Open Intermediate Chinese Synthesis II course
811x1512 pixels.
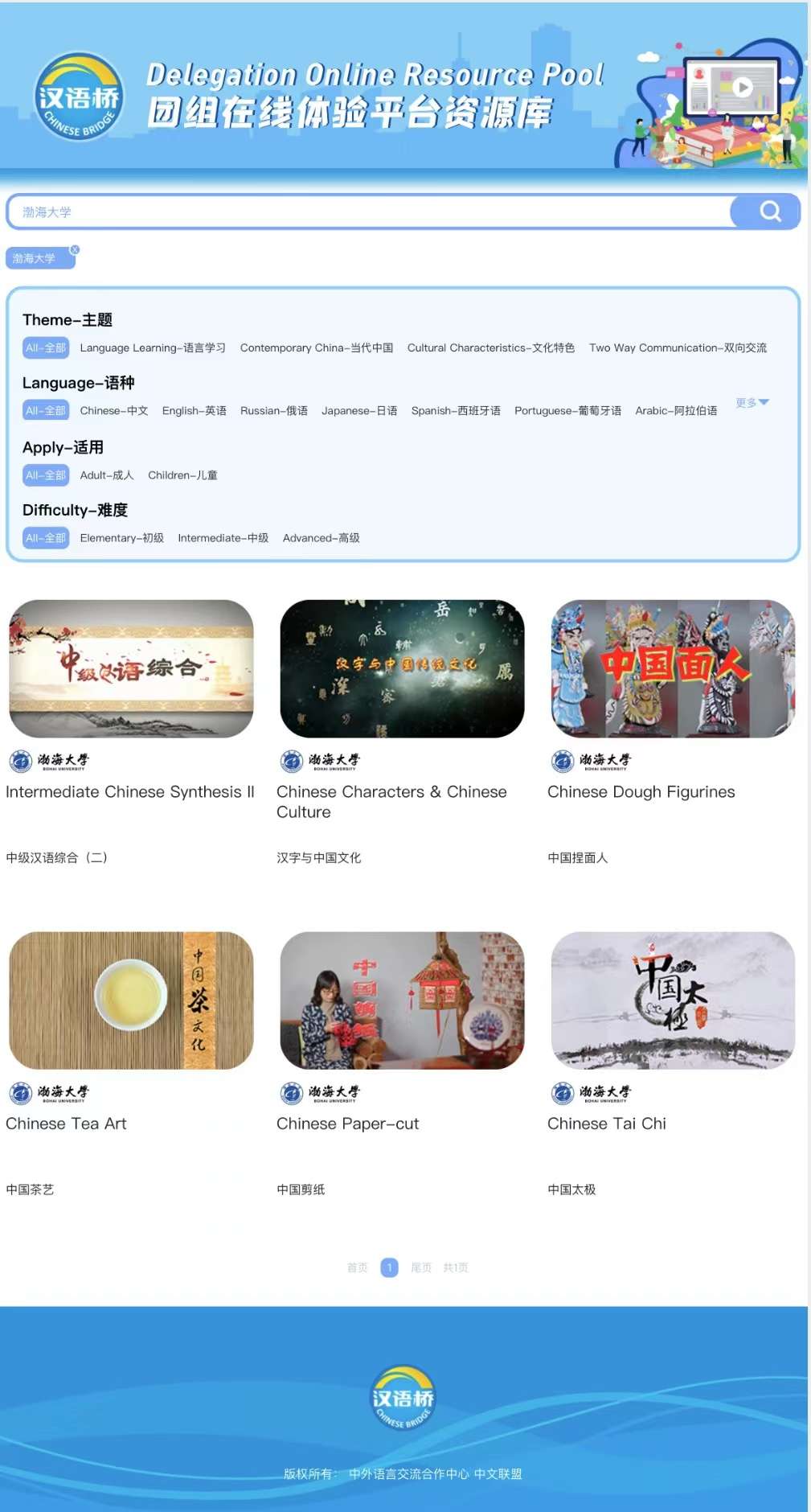pyautogui.click(x=131, y=669)
